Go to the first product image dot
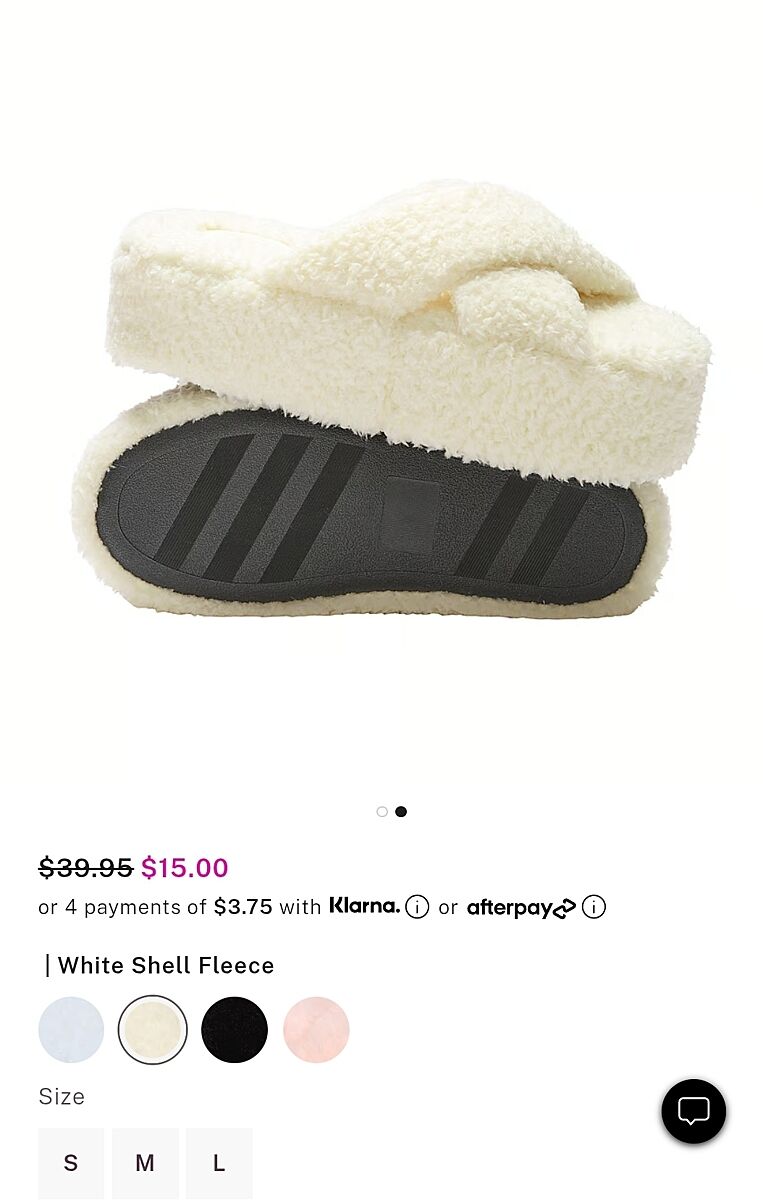The image size is (763, 1200). (382, 811)
